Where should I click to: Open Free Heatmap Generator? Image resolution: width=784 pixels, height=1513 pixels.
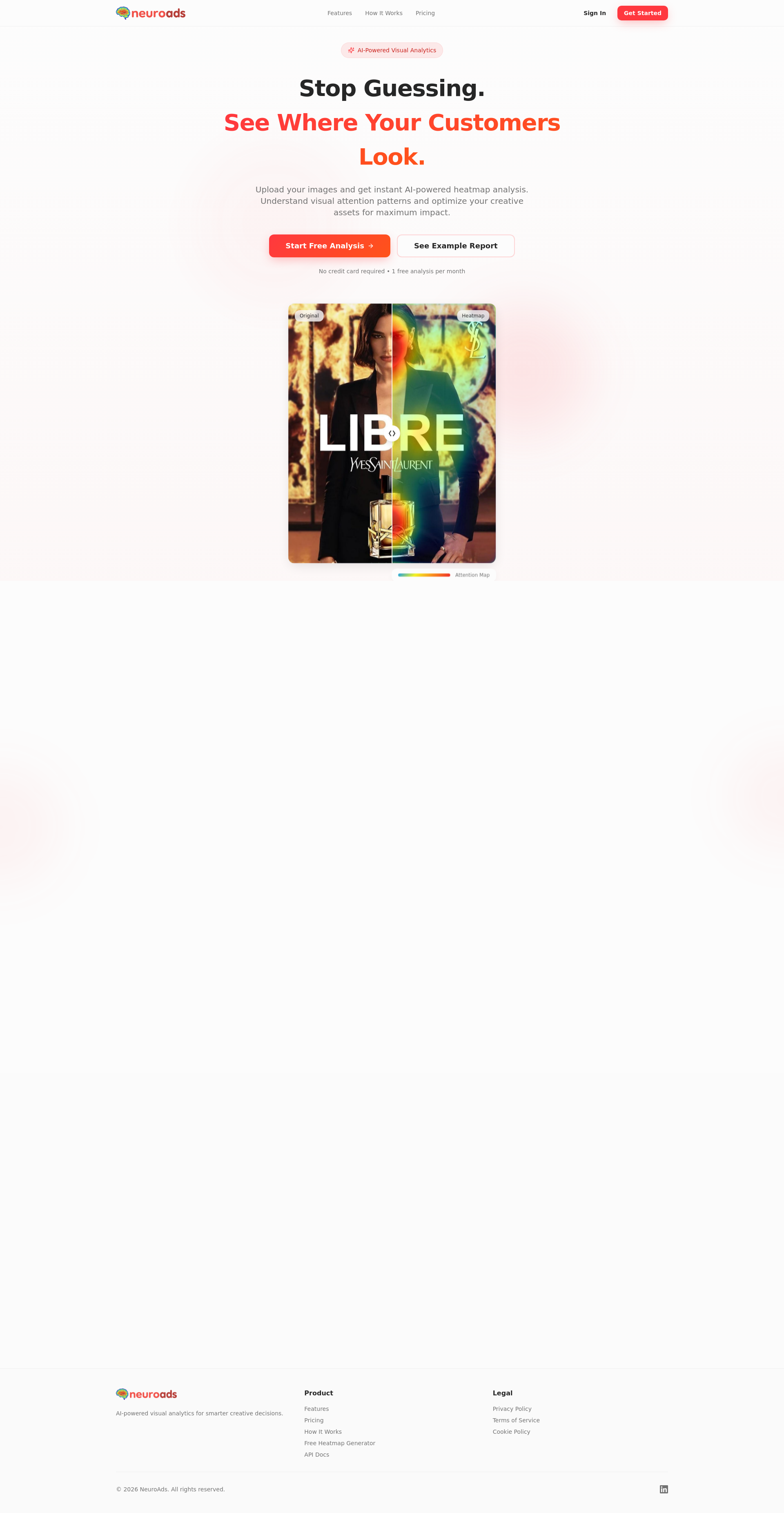[339, 1443]
